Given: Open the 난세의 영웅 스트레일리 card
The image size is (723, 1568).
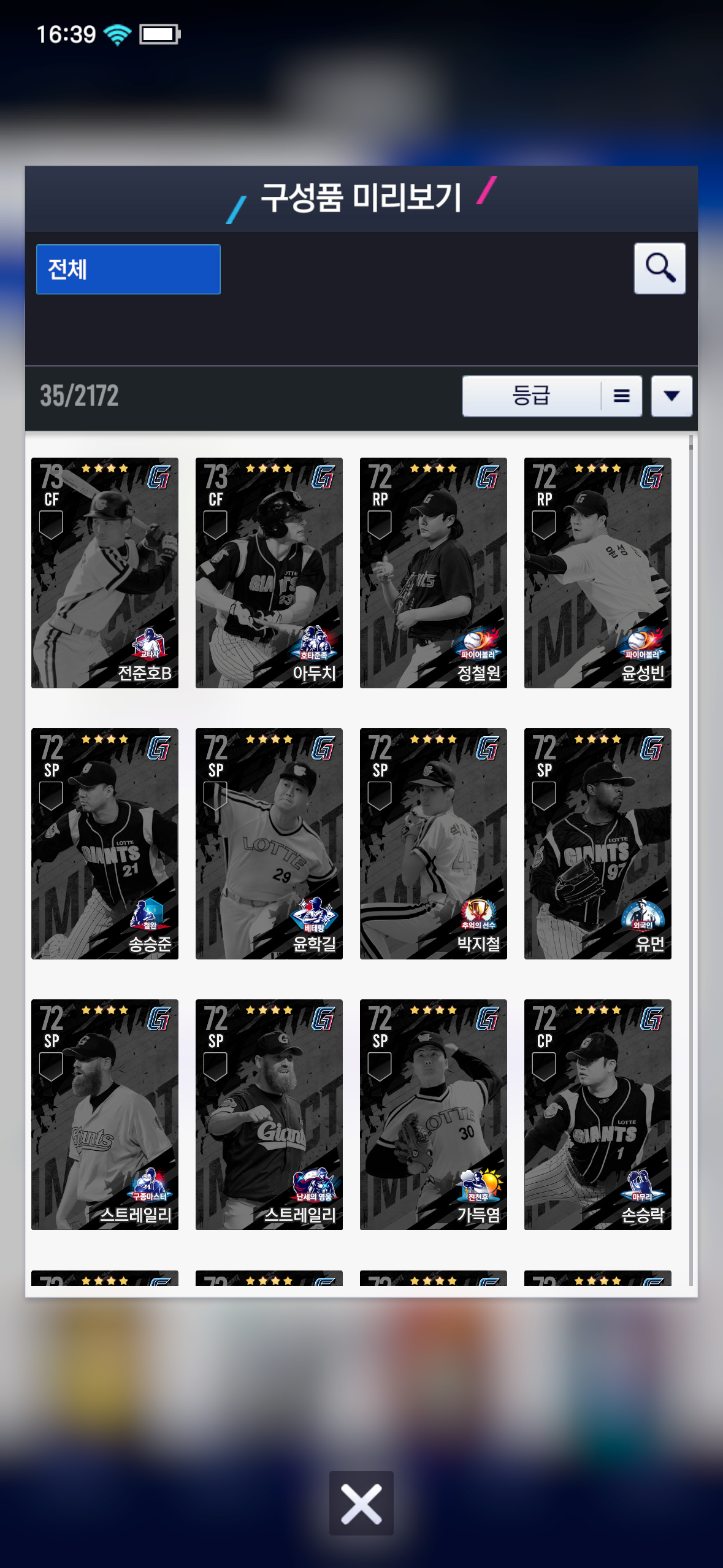Looking at the screenshot, I should coord(269,1114).
